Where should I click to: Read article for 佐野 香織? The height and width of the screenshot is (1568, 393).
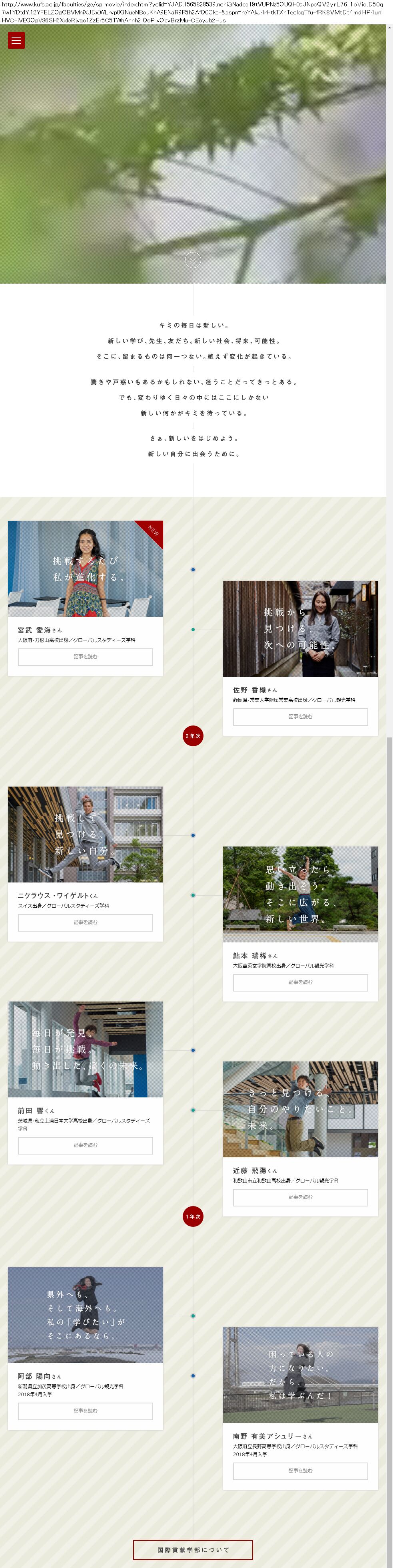pyautogui.click(x=300, y=716)
